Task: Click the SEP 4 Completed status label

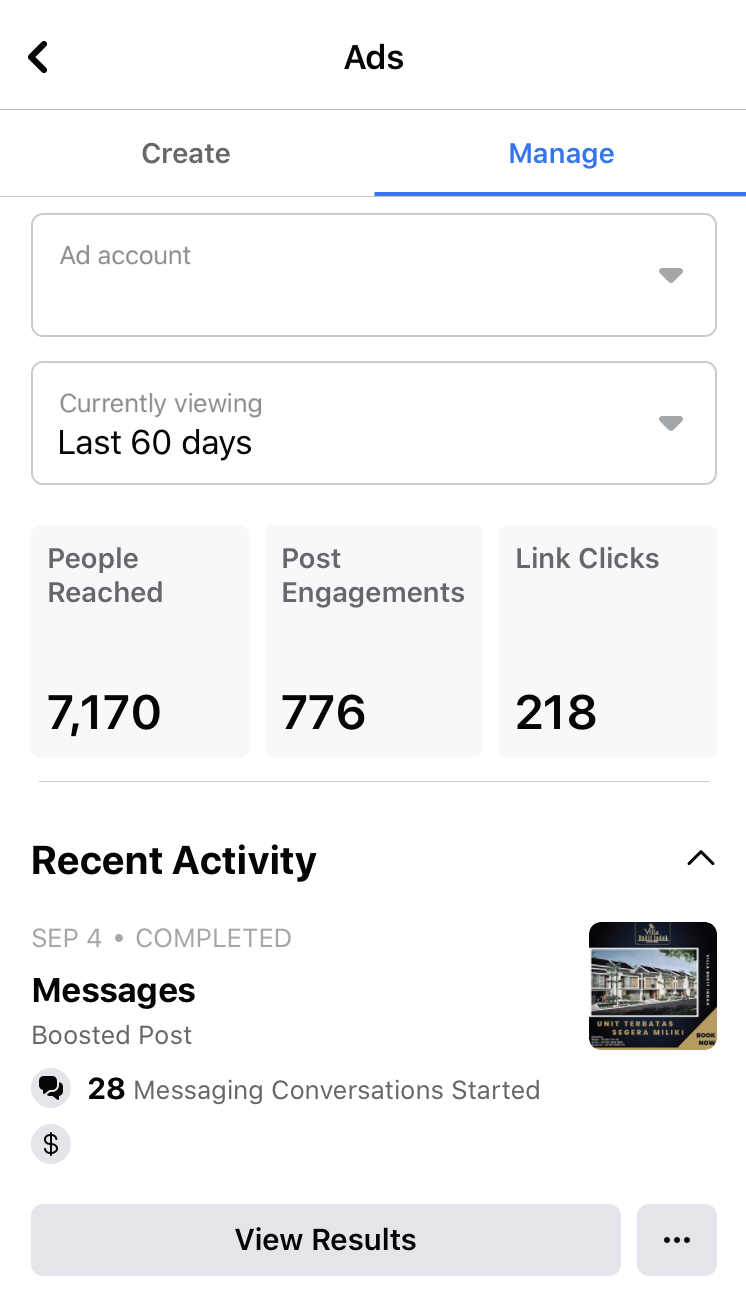Action: 161,938
